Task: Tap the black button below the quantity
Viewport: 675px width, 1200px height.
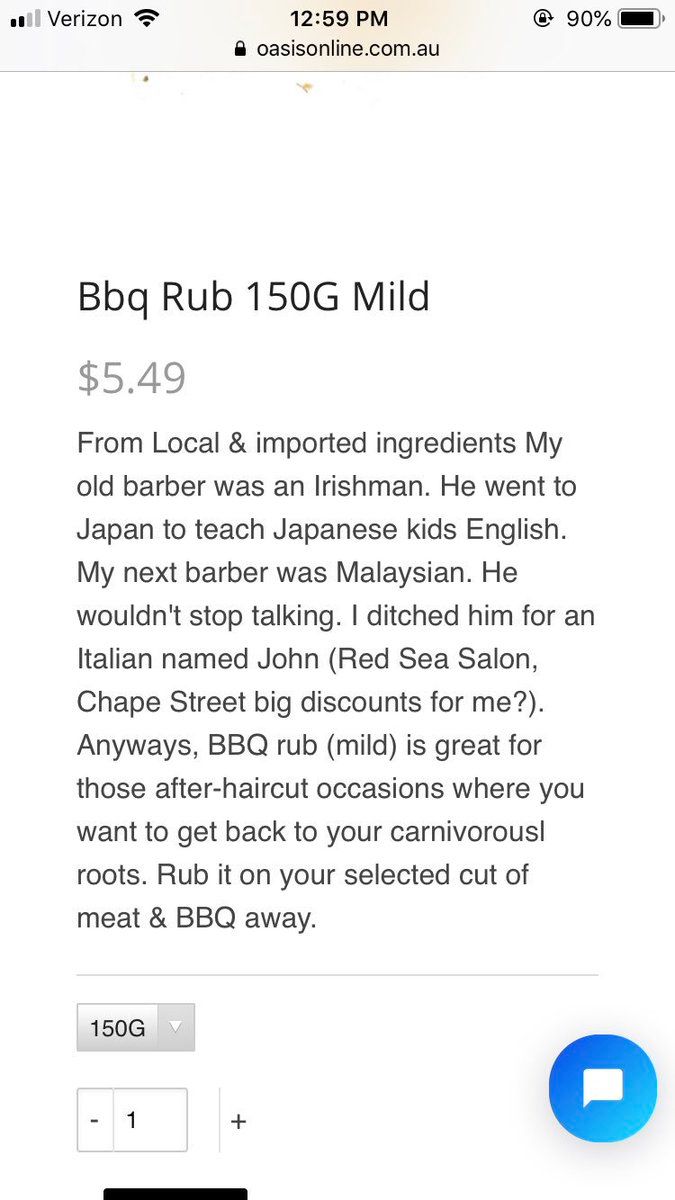Action: [x=175, y=1193]
